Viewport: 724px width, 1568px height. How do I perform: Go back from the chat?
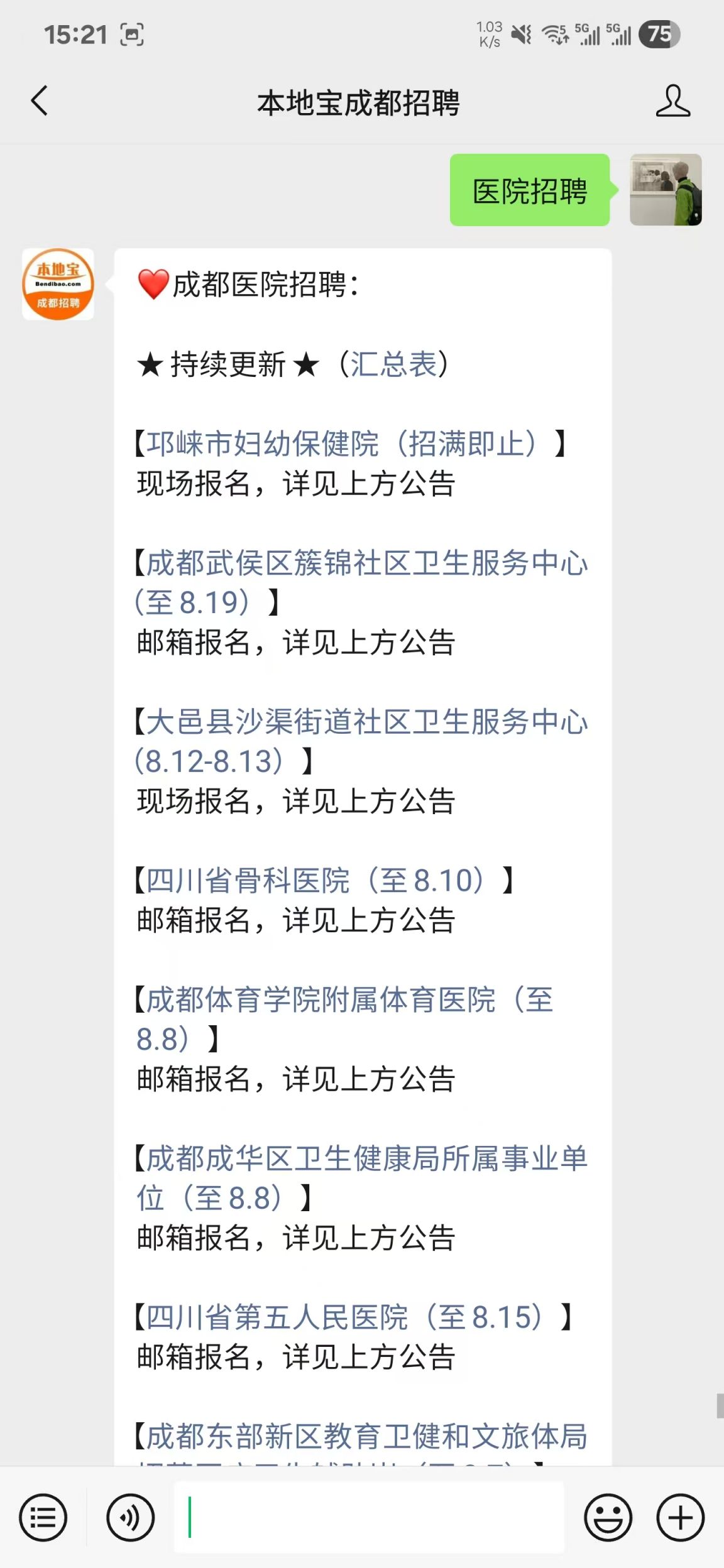pos(39,101)
